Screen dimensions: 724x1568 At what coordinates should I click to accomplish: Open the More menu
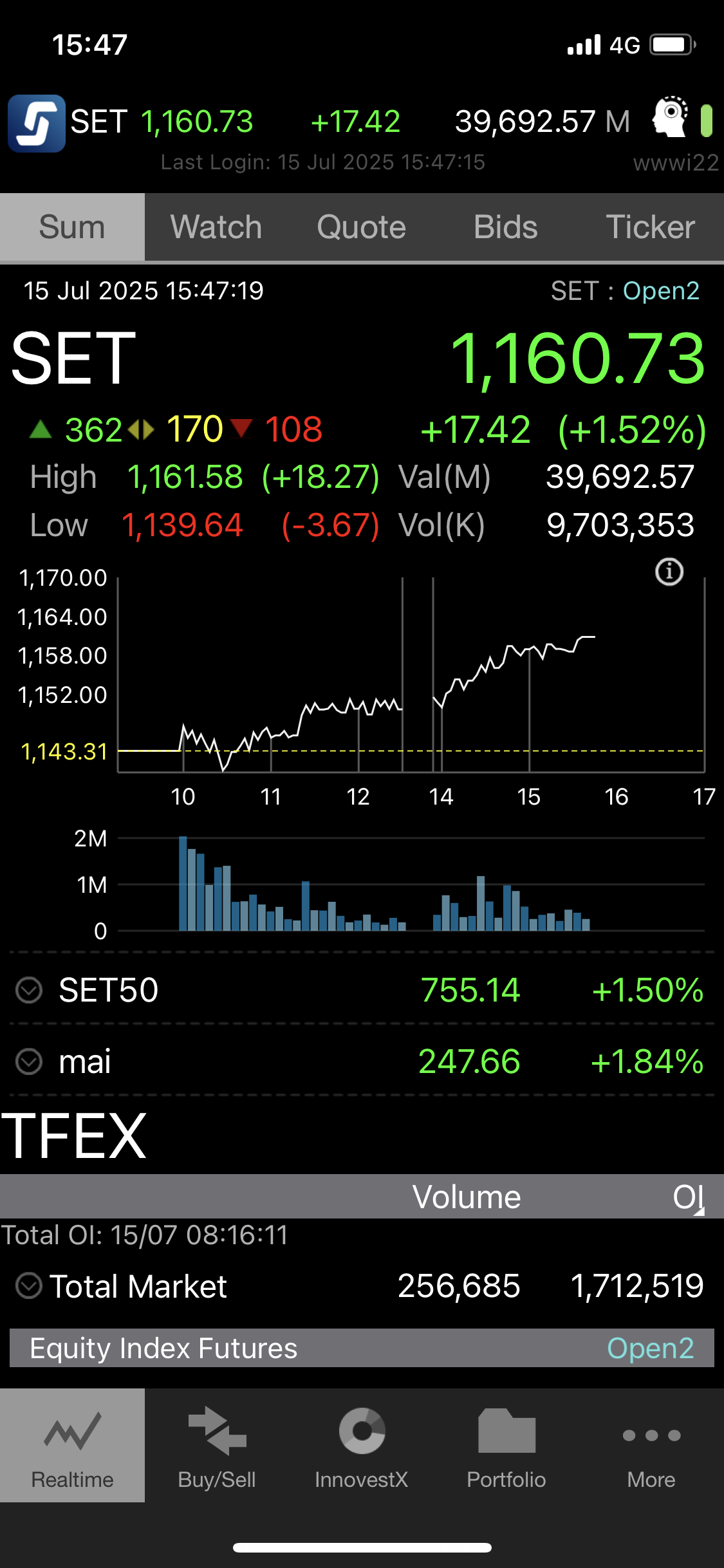click(x=651, y=1445)
